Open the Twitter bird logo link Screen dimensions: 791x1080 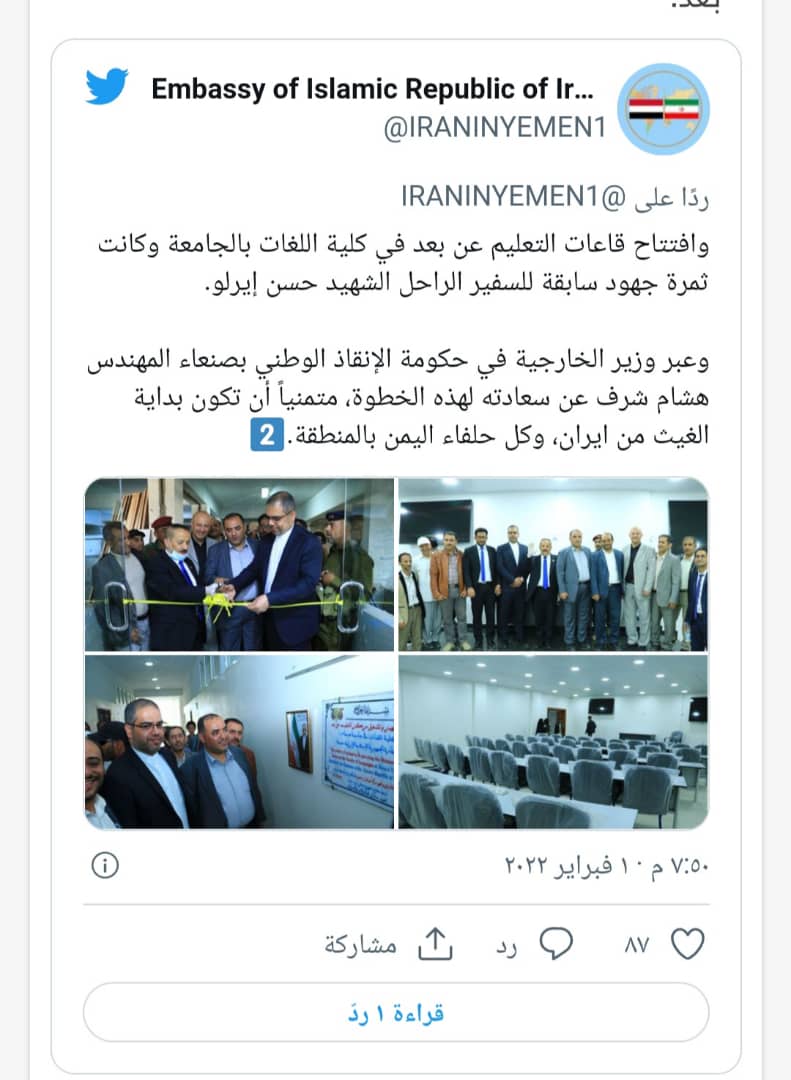pos(108,88)
